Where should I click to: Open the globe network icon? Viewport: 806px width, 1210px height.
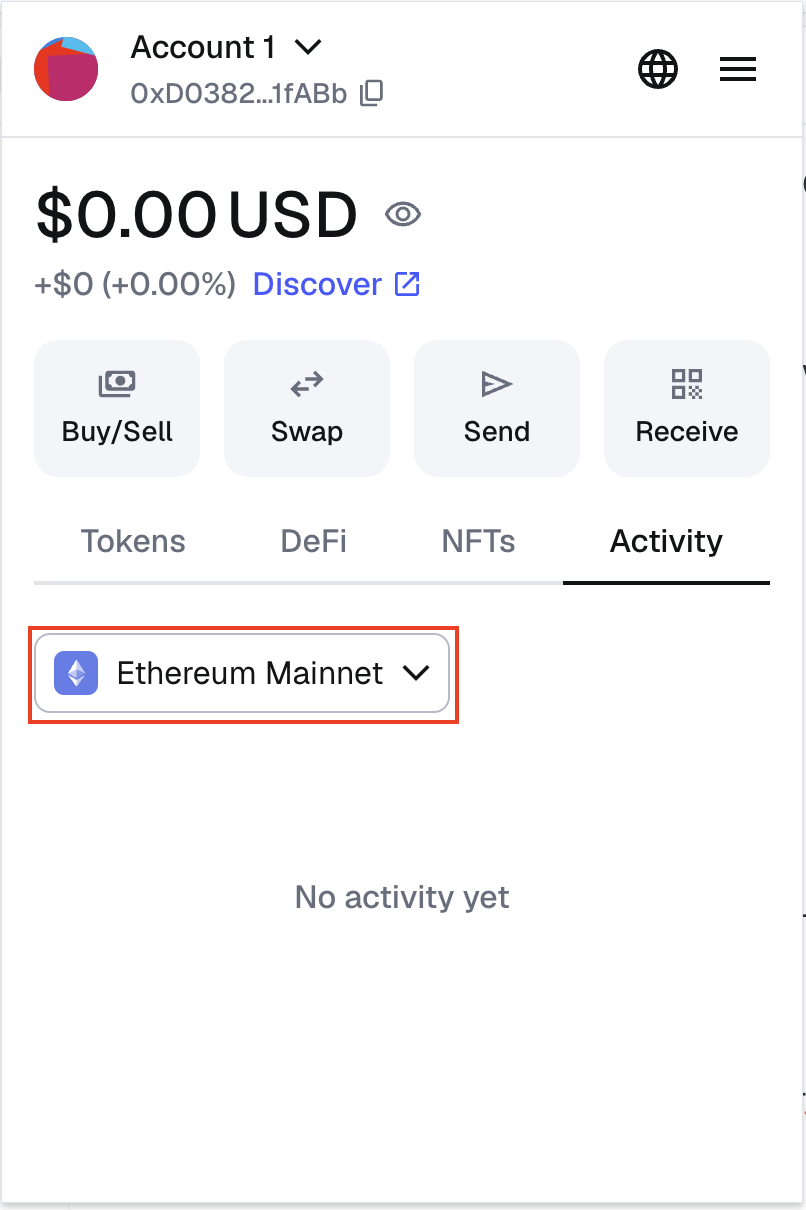tap(658, 69)
